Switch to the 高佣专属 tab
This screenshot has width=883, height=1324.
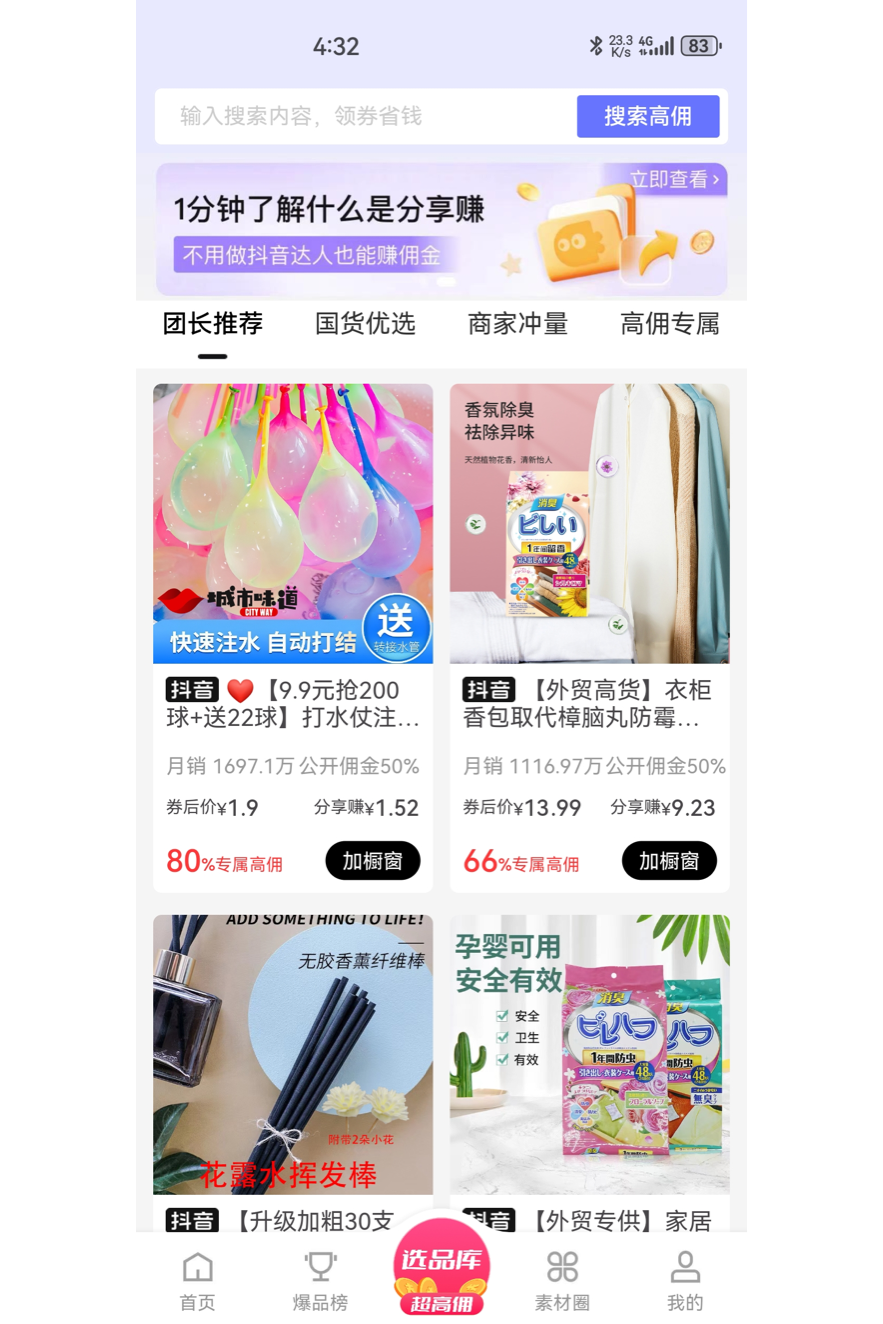click(669, 324)
